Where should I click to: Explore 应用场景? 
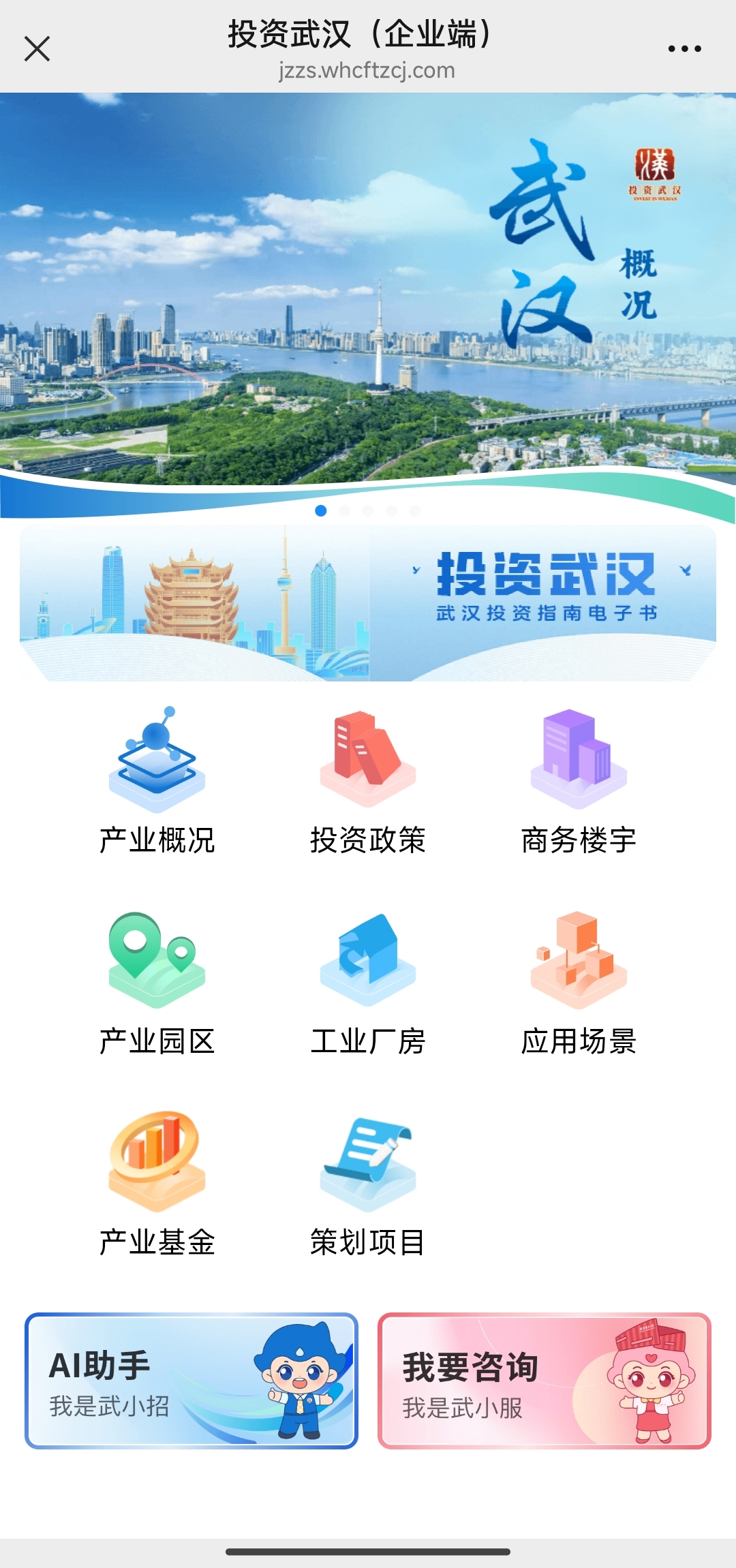(x=579, y=983)
